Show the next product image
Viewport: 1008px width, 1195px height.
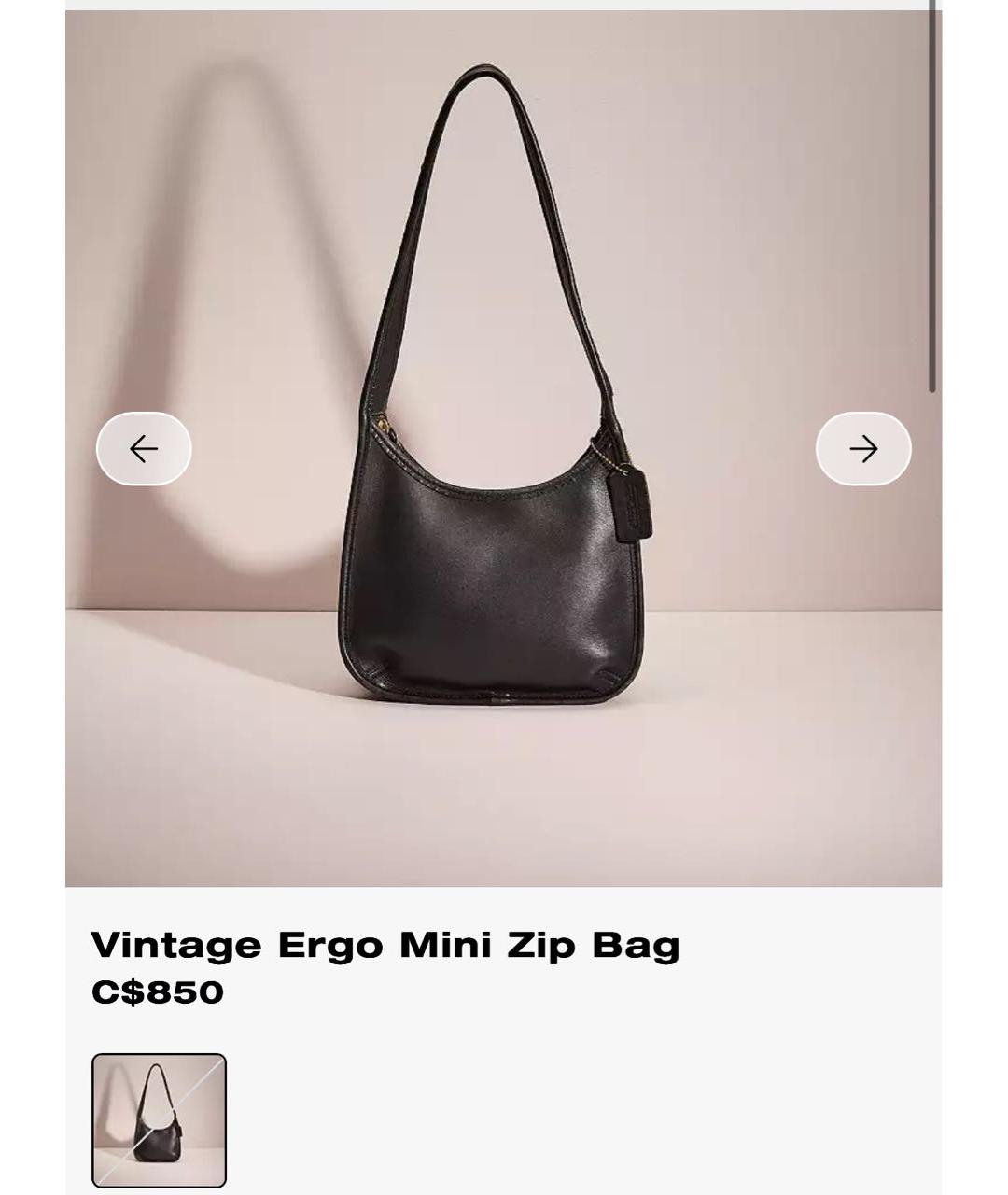click(863, 449)
